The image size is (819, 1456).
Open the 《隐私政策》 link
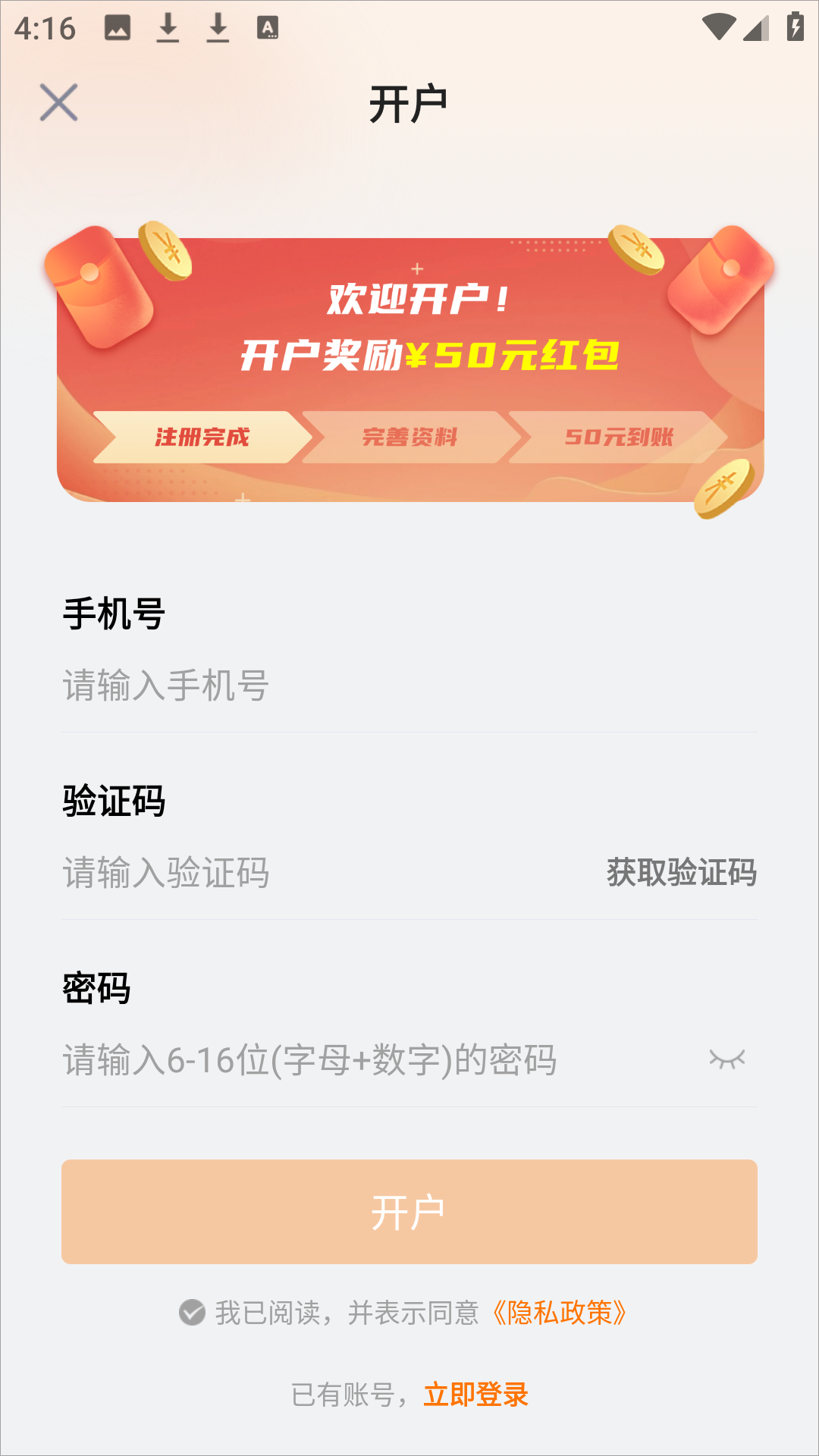tap(560, 1313)
